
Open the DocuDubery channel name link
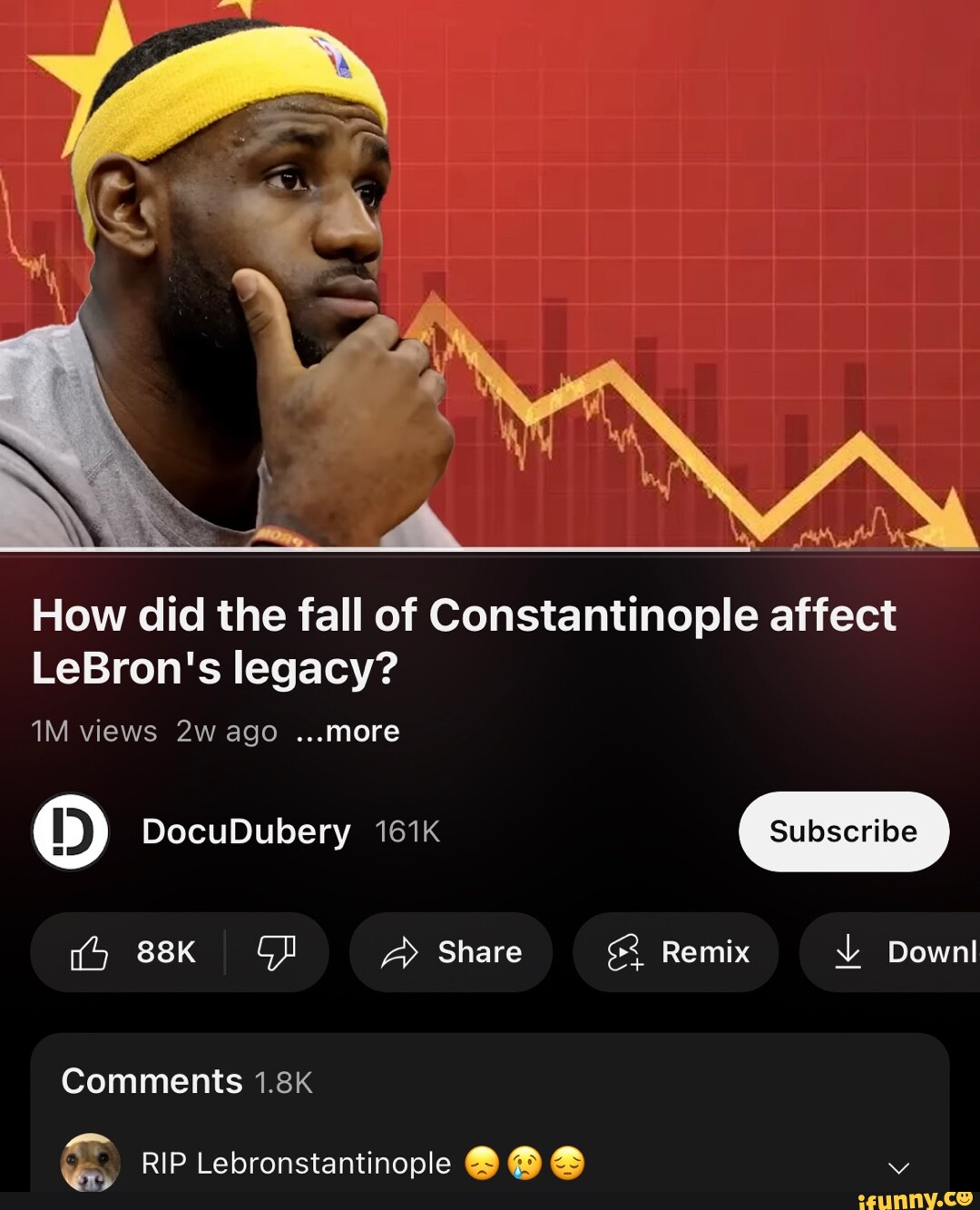click(249, 831)
